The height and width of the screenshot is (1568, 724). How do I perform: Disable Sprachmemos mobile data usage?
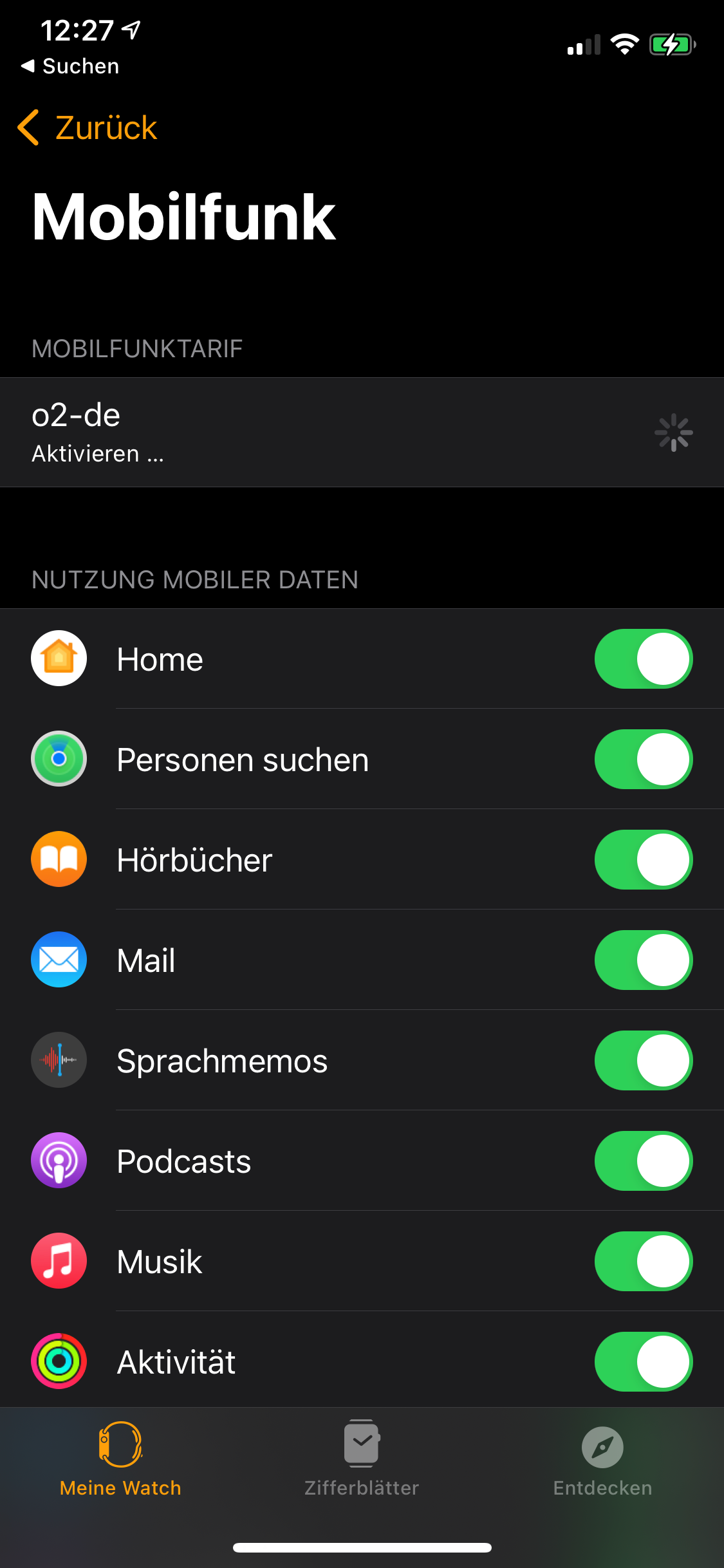tap(644, 1060)
